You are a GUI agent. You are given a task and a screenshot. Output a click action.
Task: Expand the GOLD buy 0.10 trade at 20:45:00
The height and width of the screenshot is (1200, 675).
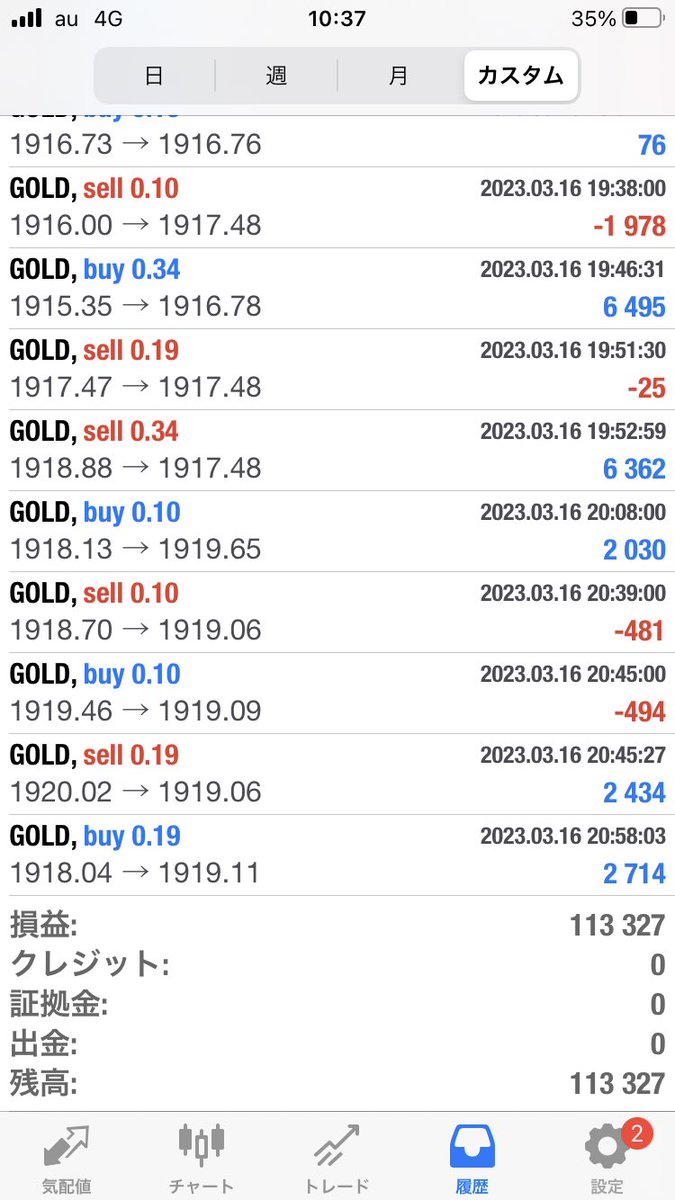point(337,693)
